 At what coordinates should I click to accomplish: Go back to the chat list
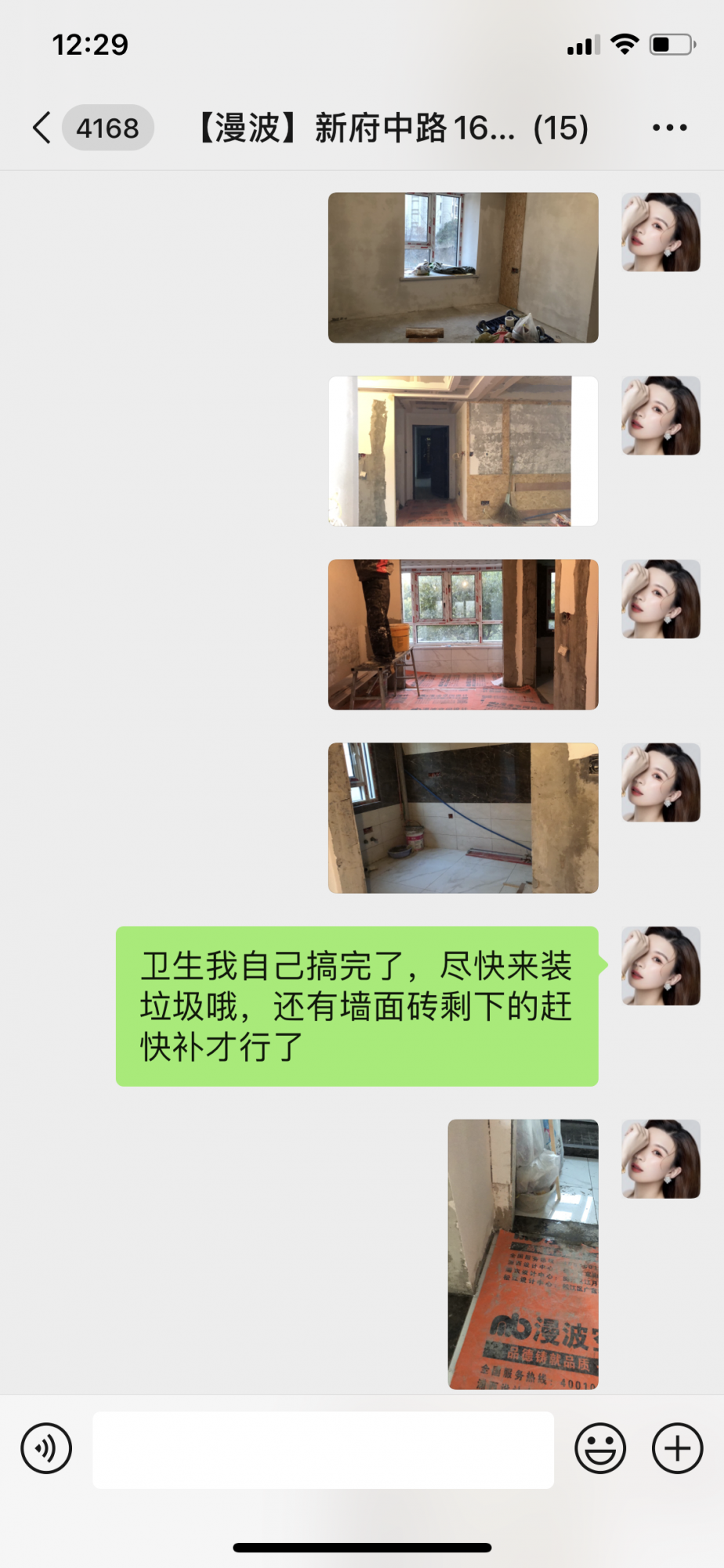43,128
